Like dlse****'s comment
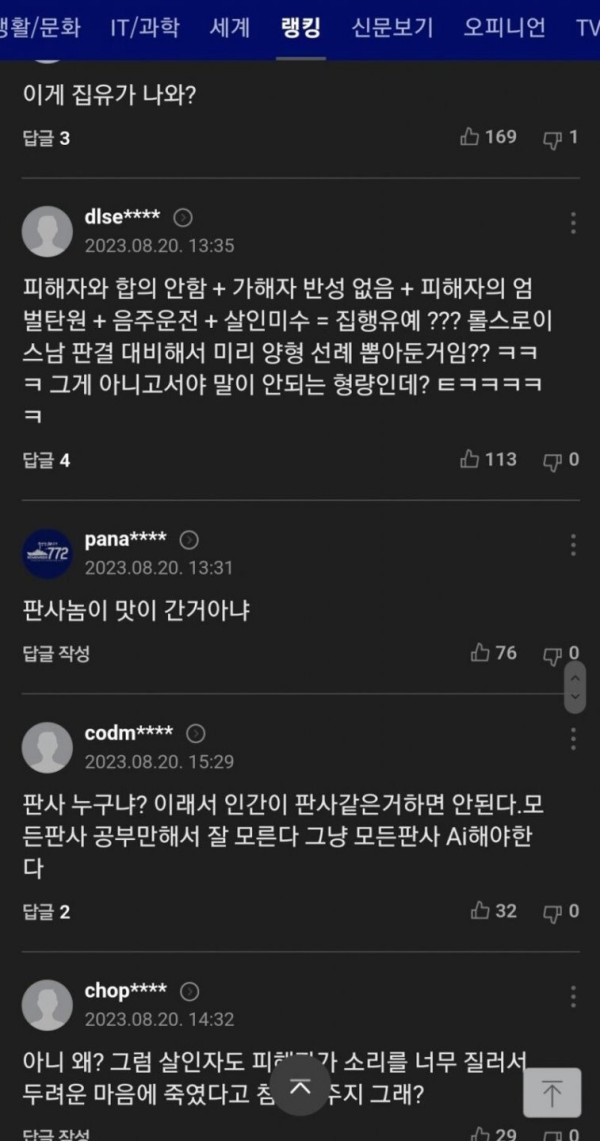 [489, 460]
